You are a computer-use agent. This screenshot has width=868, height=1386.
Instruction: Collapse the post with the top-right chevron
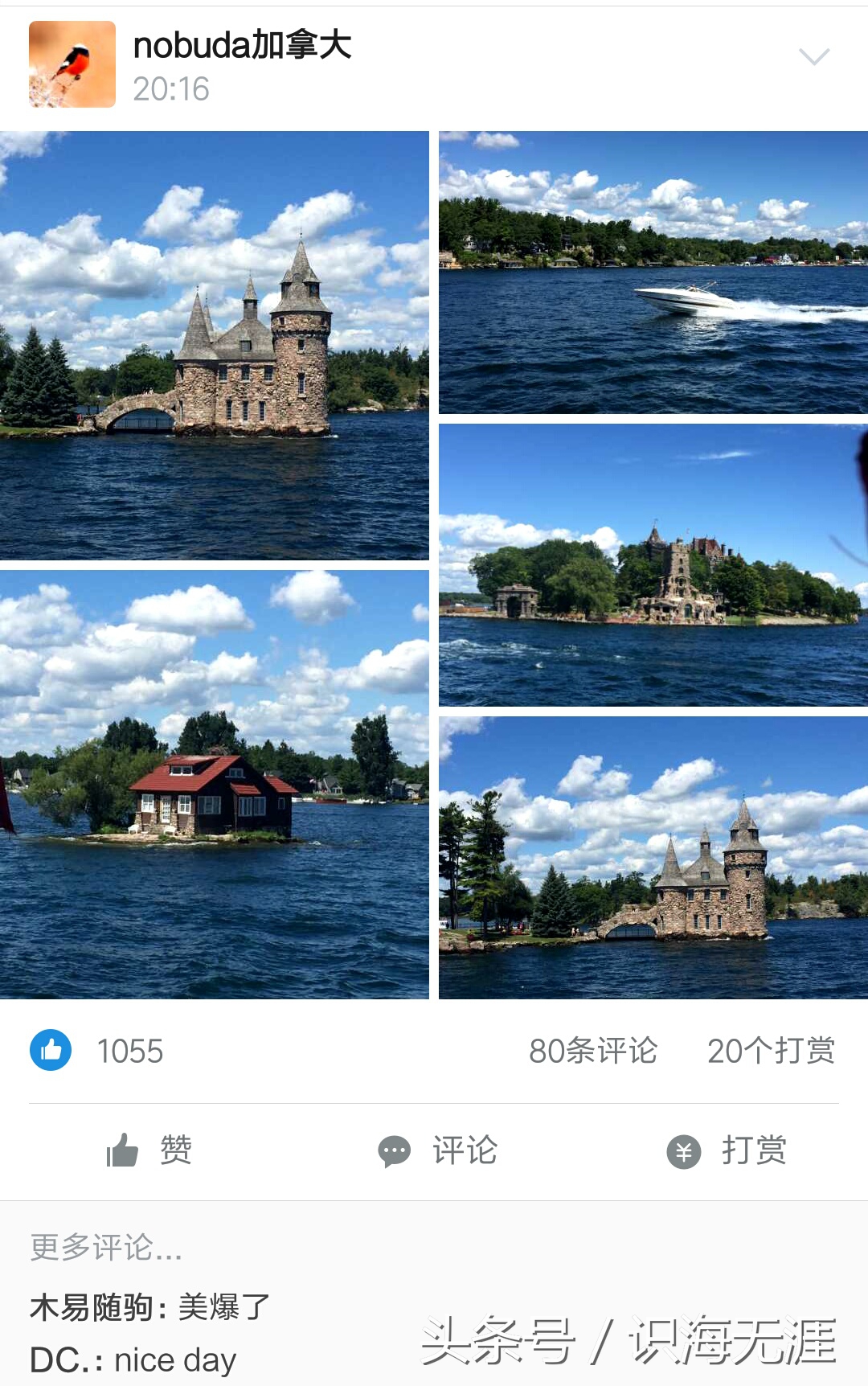(814, 56)
